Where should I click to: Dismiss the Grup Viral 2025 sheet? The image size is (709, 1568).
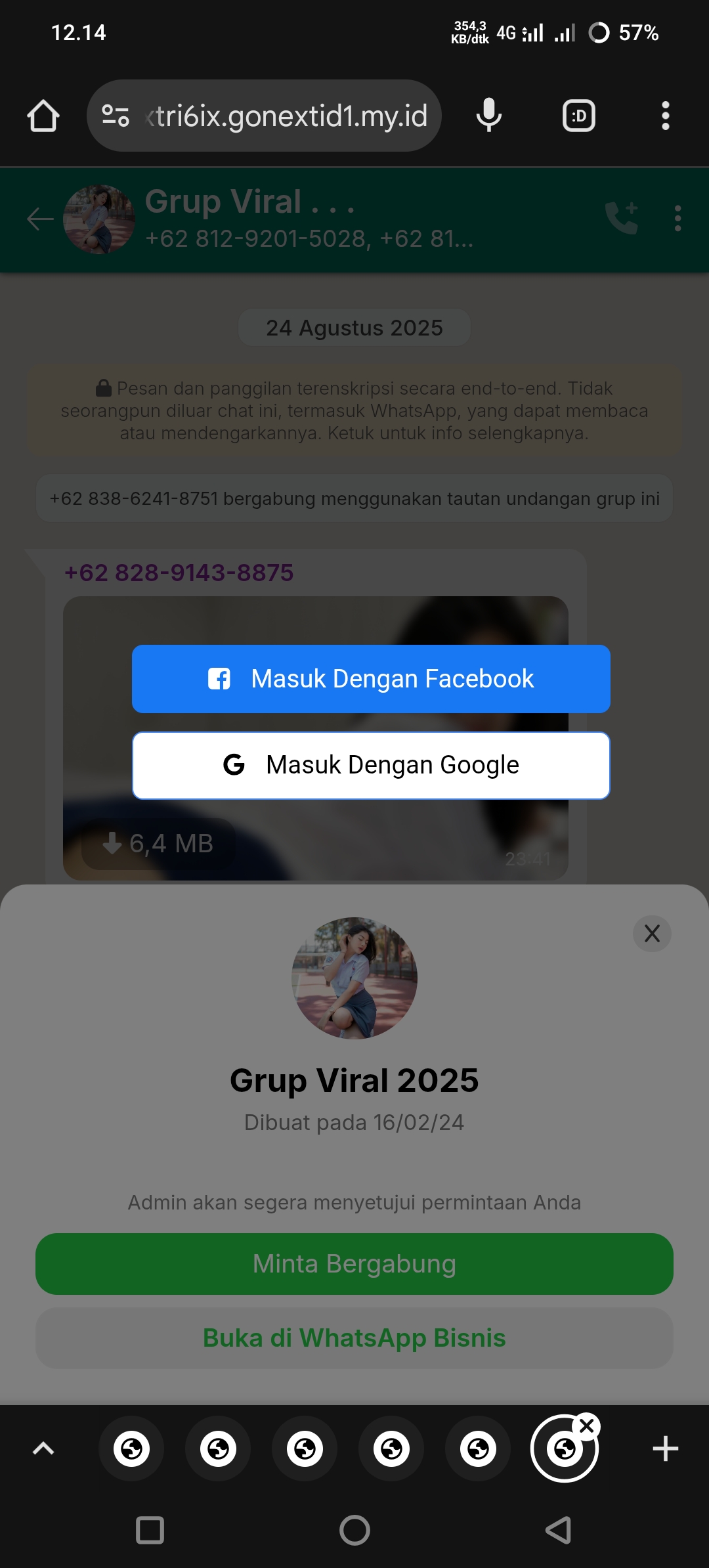[x=652, y=933]
